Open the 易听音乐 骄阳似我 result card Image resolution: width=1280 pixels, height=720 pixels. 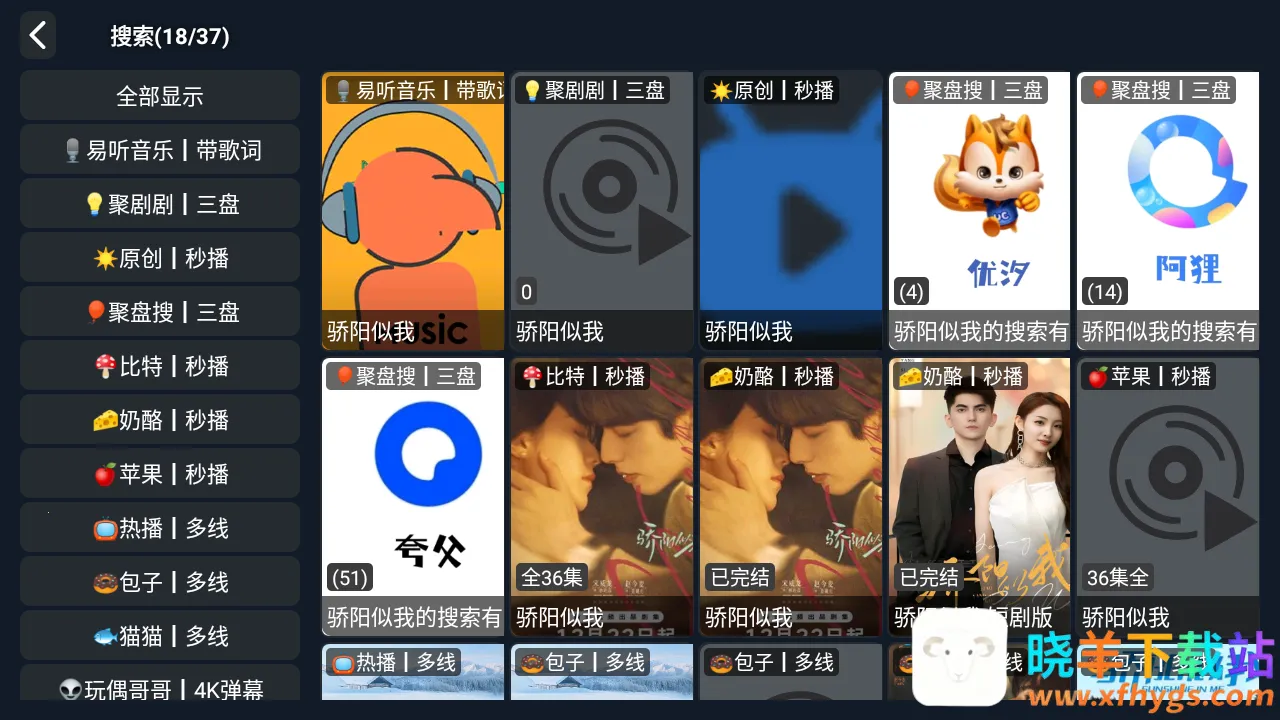pos(412,210)
